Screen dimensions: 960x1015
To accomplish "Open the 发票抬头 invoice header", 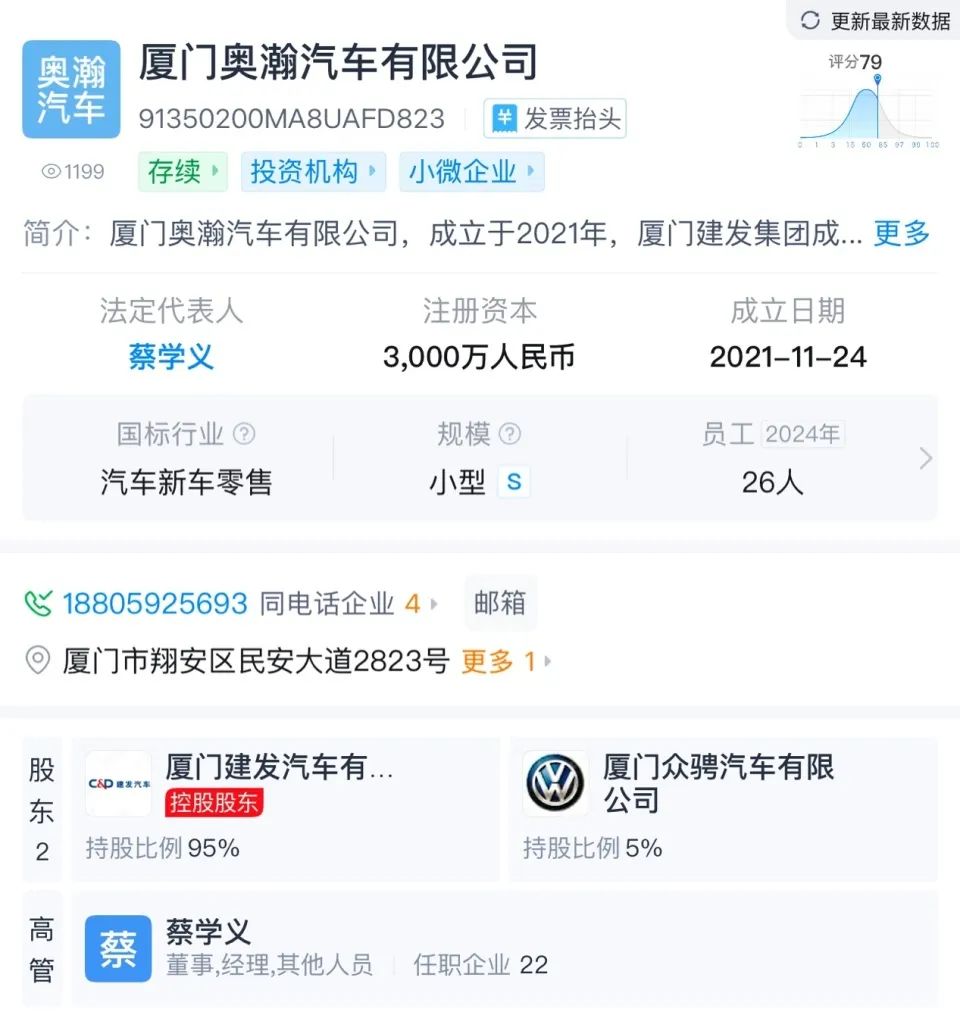I will [556, 119].
